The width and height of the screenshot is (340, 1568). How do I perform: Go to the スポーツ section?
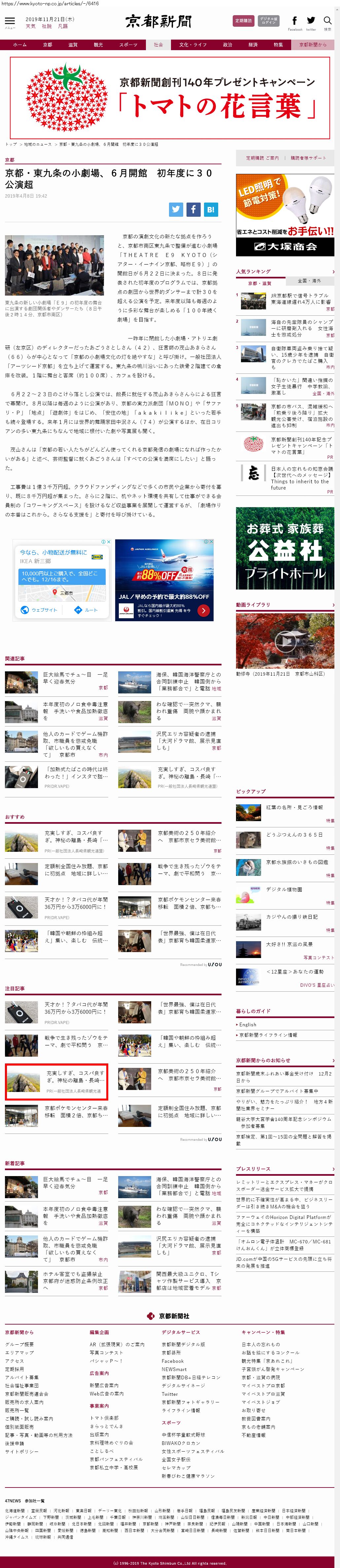click(x=128, y=45)
